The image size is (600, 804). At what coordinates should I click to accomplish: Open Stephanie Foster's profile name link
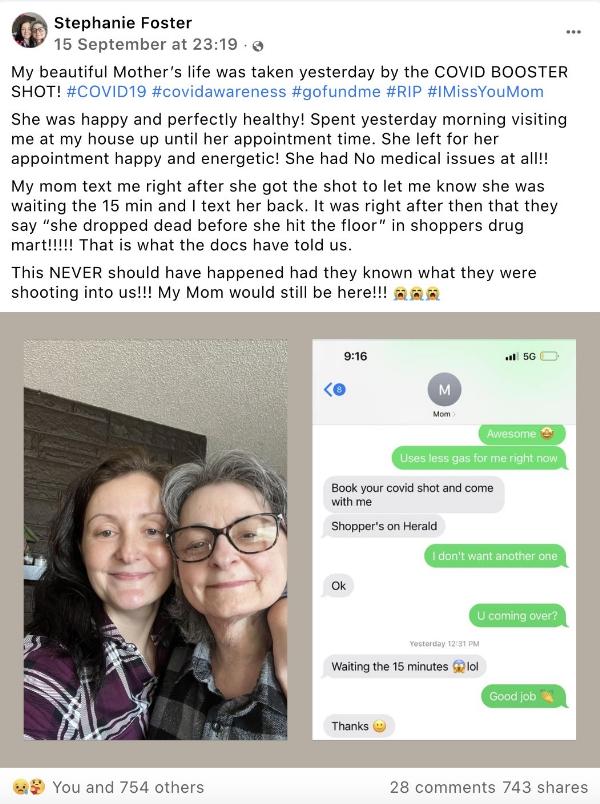122,22
